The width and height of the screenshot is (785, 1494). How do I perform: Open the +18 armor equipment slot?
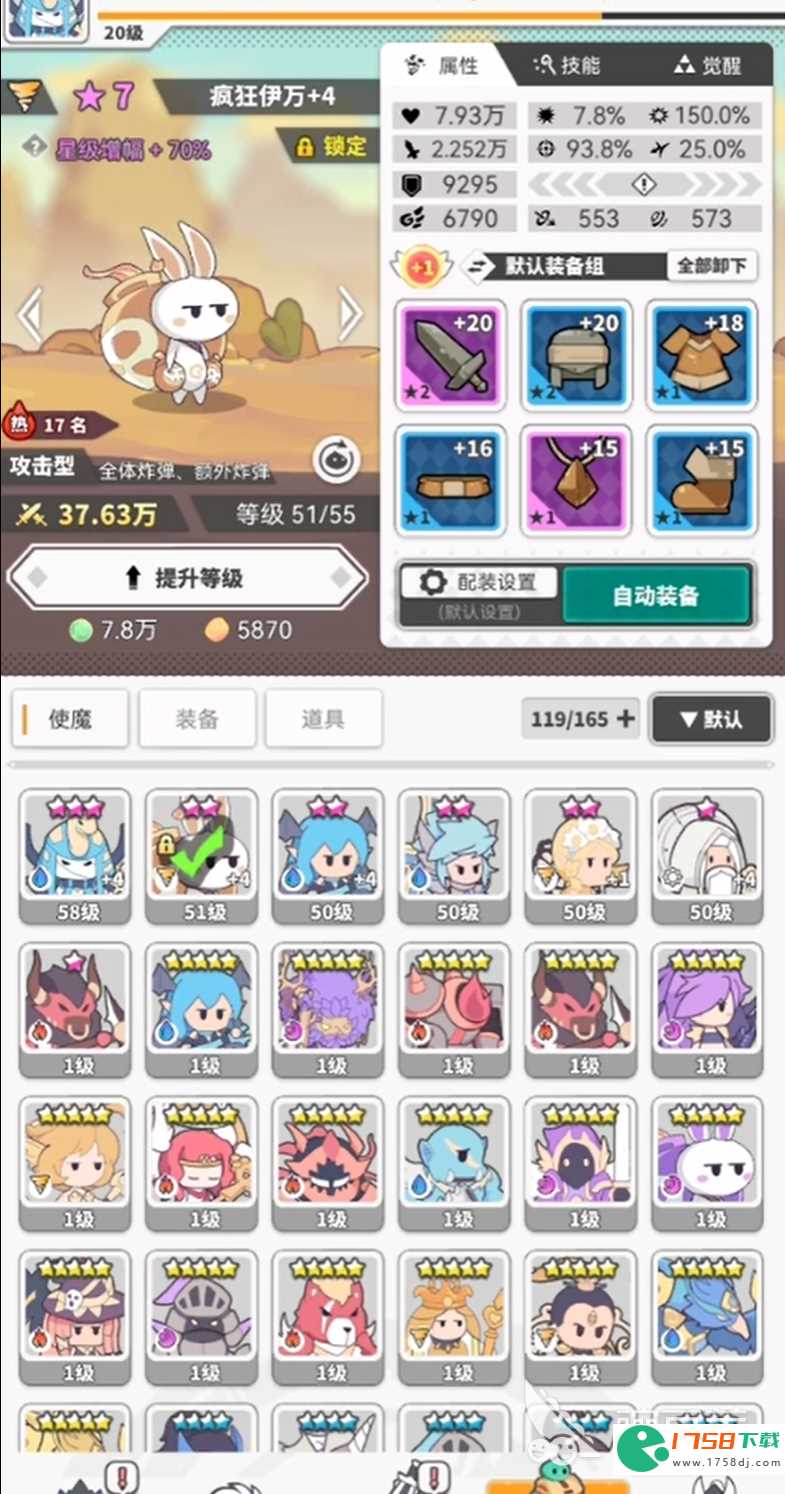coord(702,355)
